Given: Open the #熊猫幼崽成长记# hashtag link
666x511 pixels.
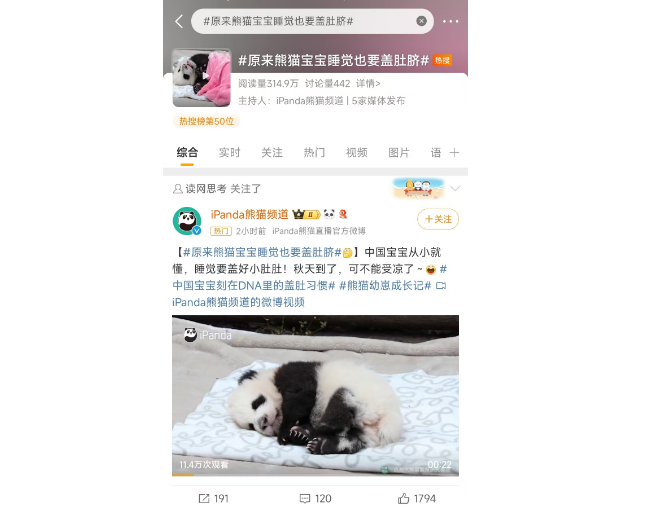Looking at the screenshot, I should pyautogui.click(x=387, y=285).
